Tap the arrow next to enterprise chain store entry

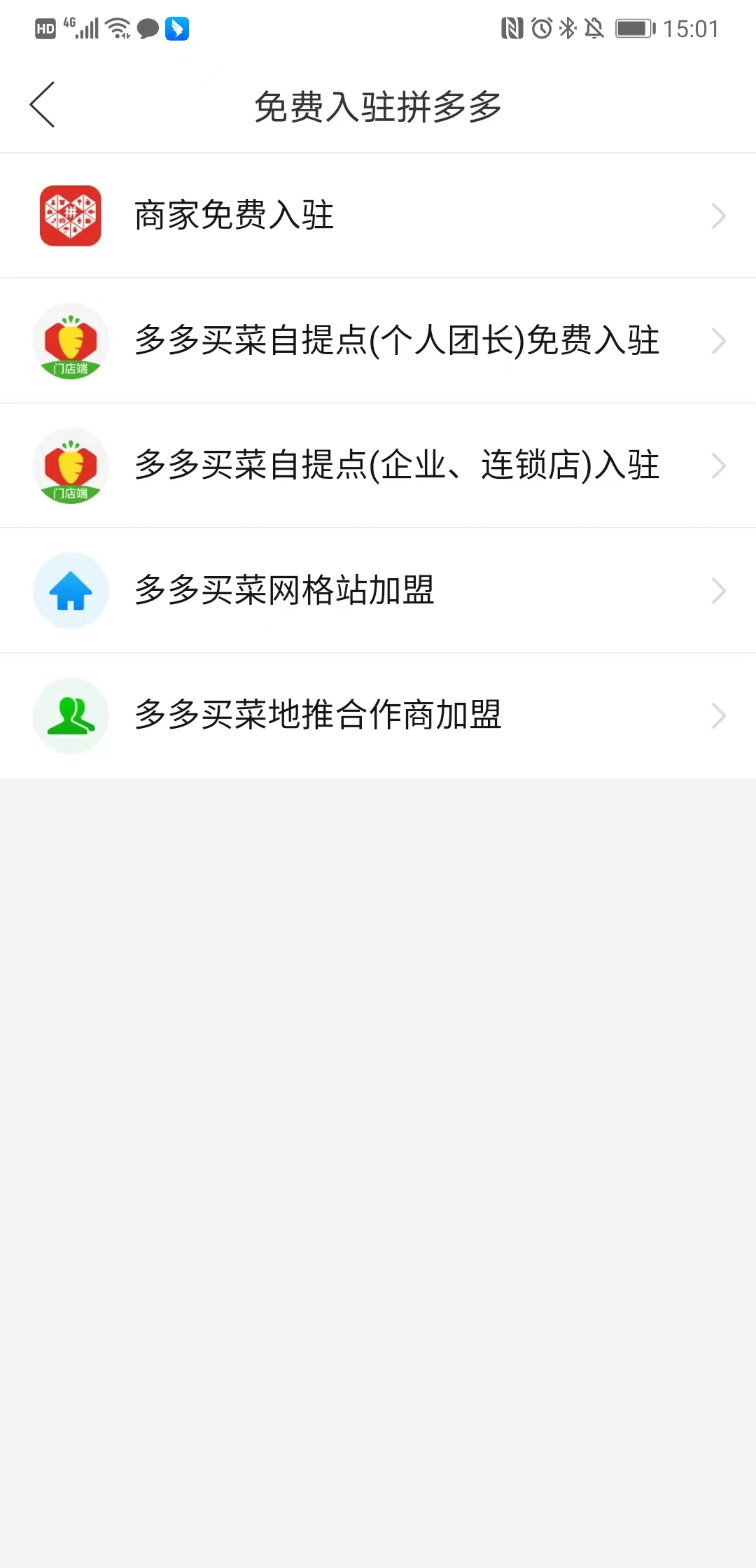point(718,465)
